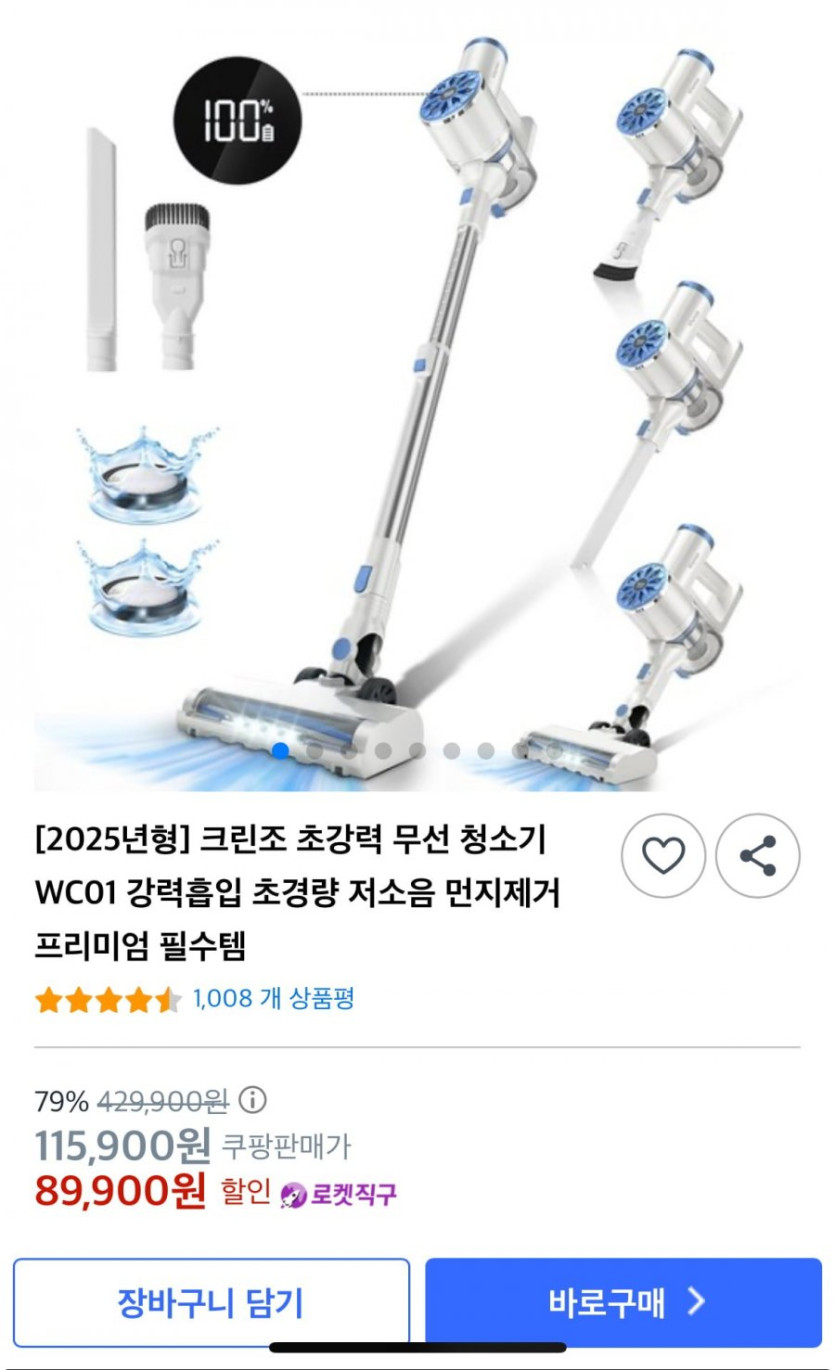Click the highlighted blue carousel dot
835x1370 pixels.
click(x=281, y=750)
